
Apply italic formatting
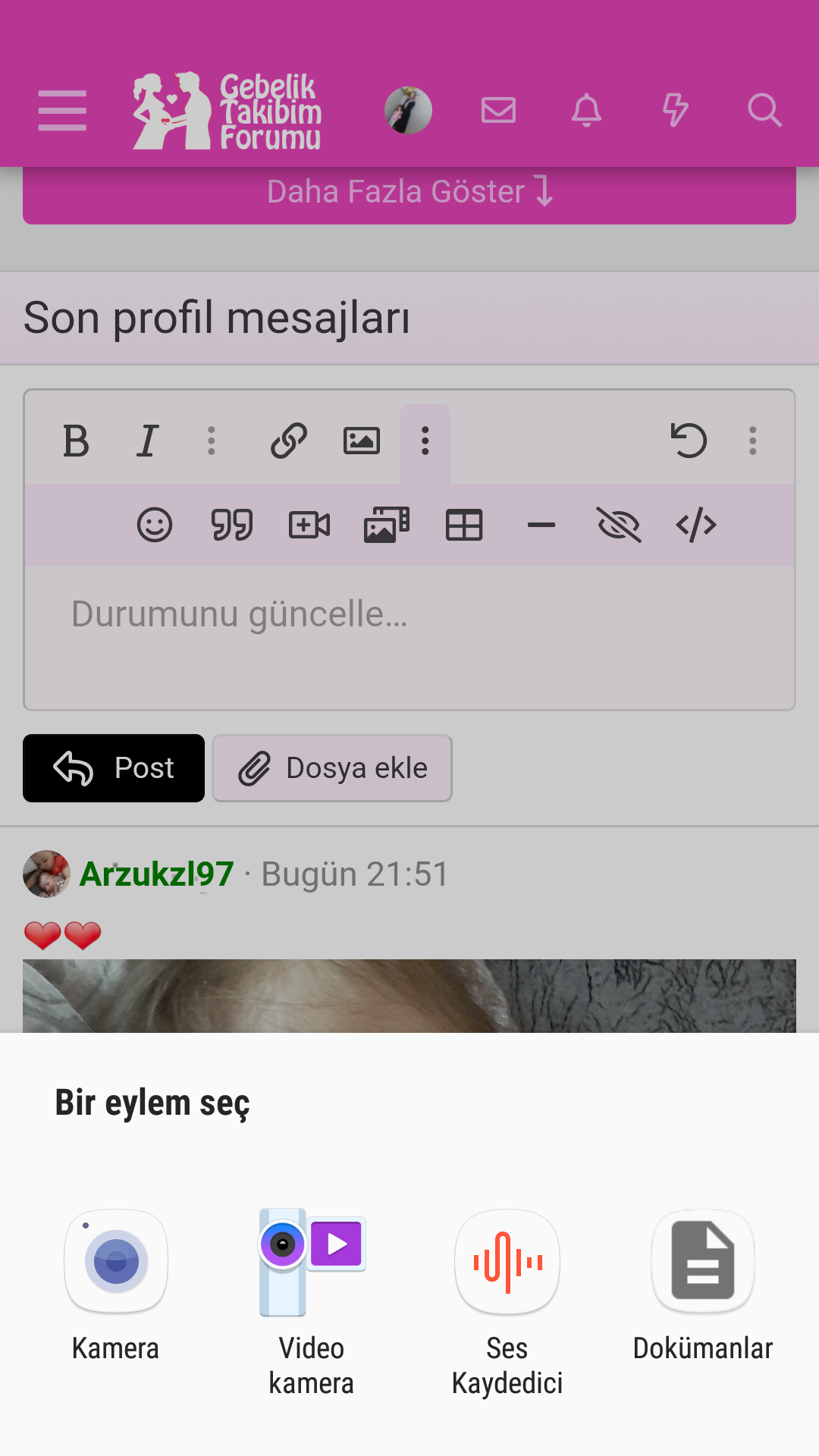147,441
